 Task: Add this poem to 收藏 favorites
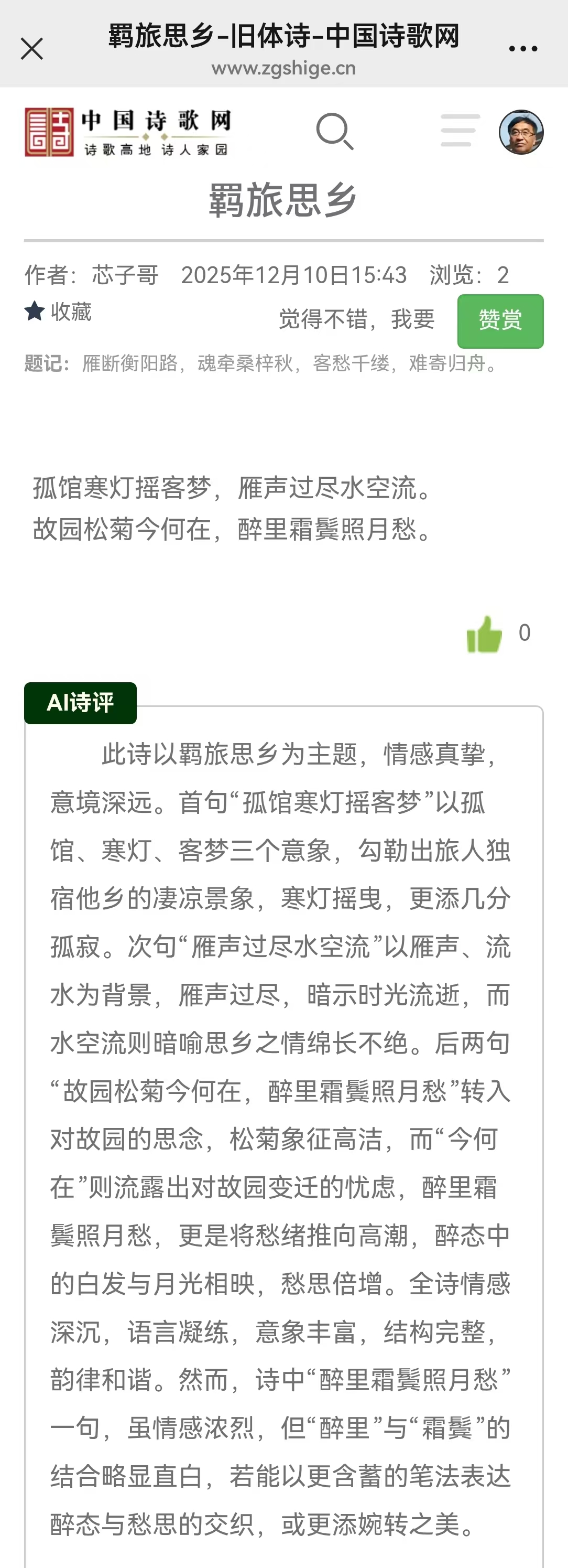coord(58,312)
